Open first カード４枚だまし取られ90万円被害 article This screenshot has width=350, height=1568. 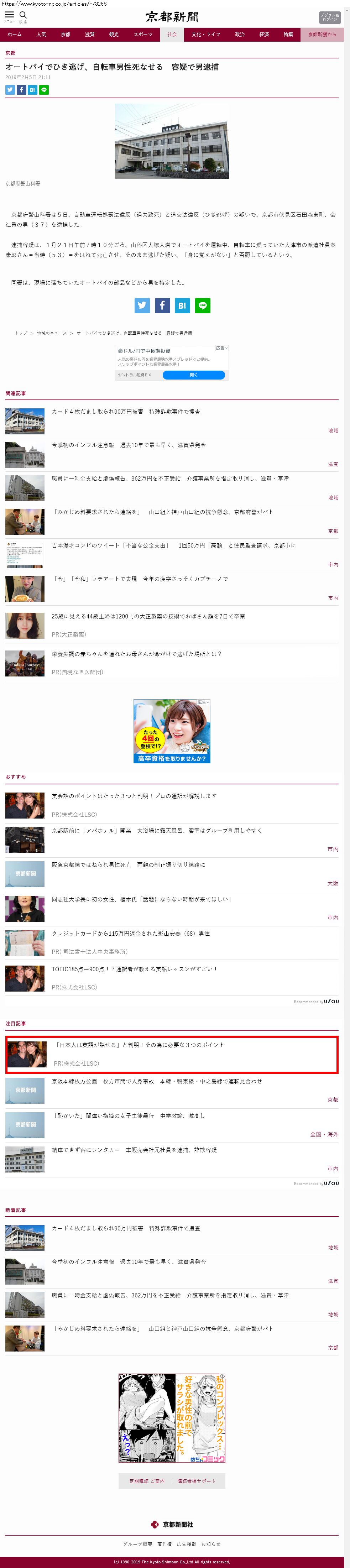(125, 412)
